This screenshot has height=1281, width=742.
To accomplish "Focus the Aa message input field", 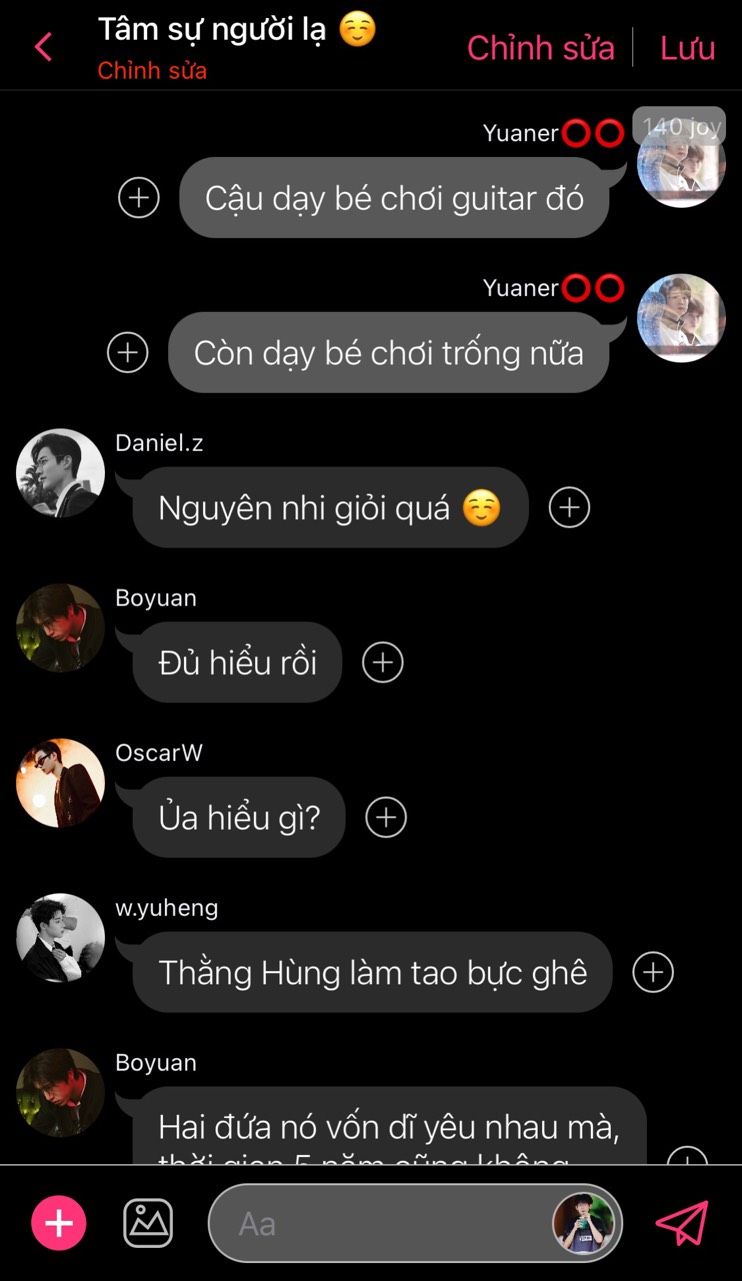I will pos(380,1223).
